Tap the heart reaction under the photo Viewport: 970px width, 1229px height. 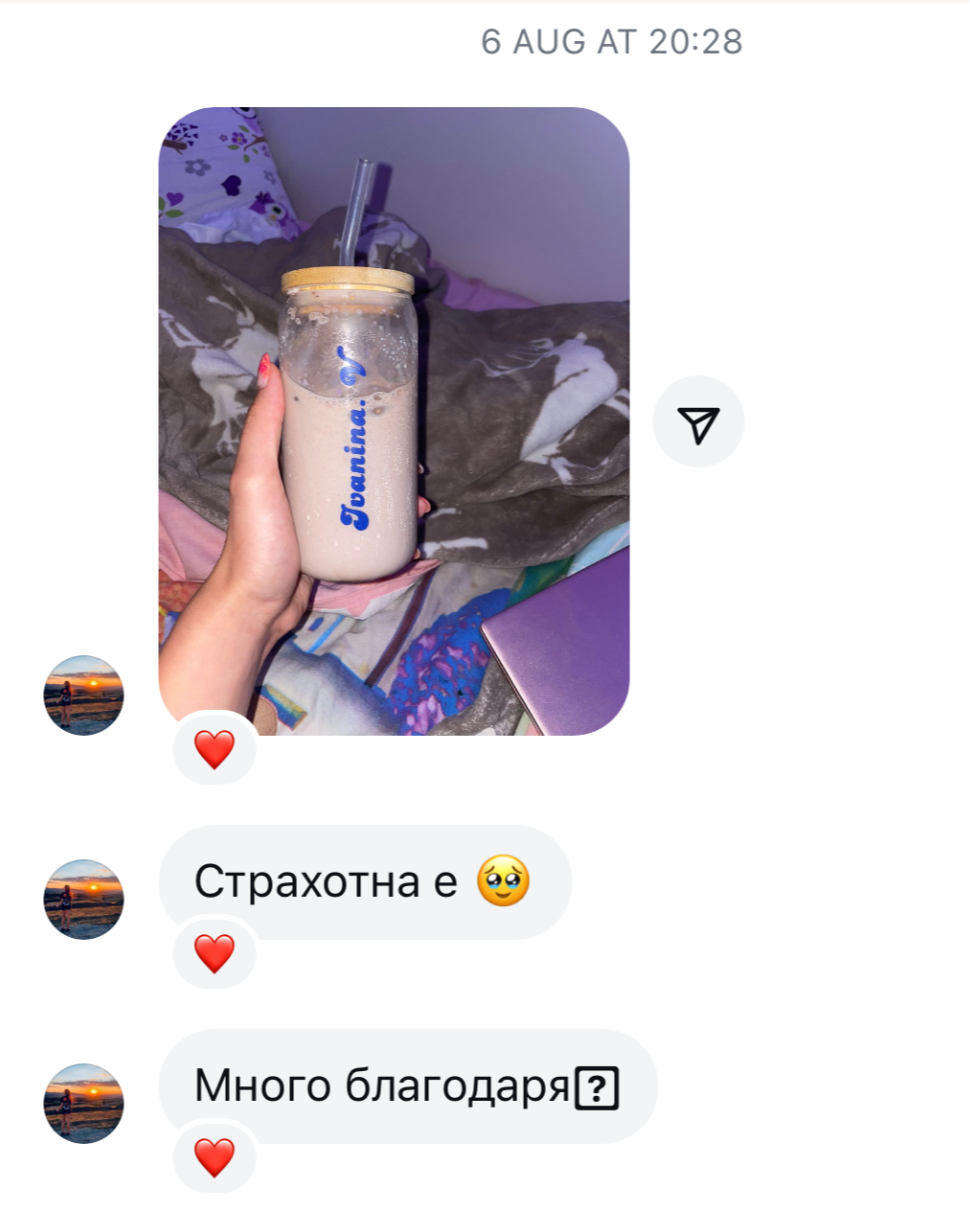pyautogui.click(x=214, y=749)
